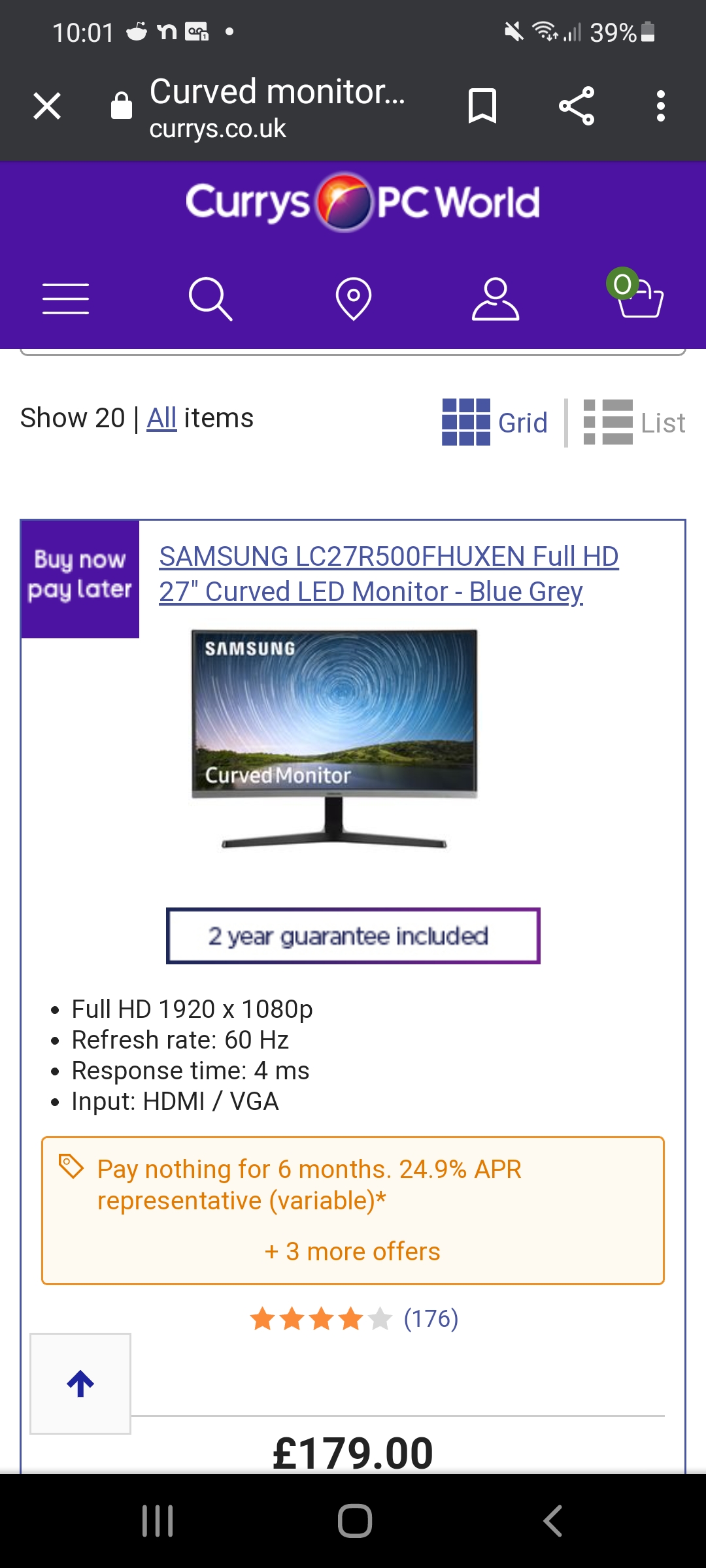
Task: Expand the 3 more offers link
Action: coord(352,1251)
